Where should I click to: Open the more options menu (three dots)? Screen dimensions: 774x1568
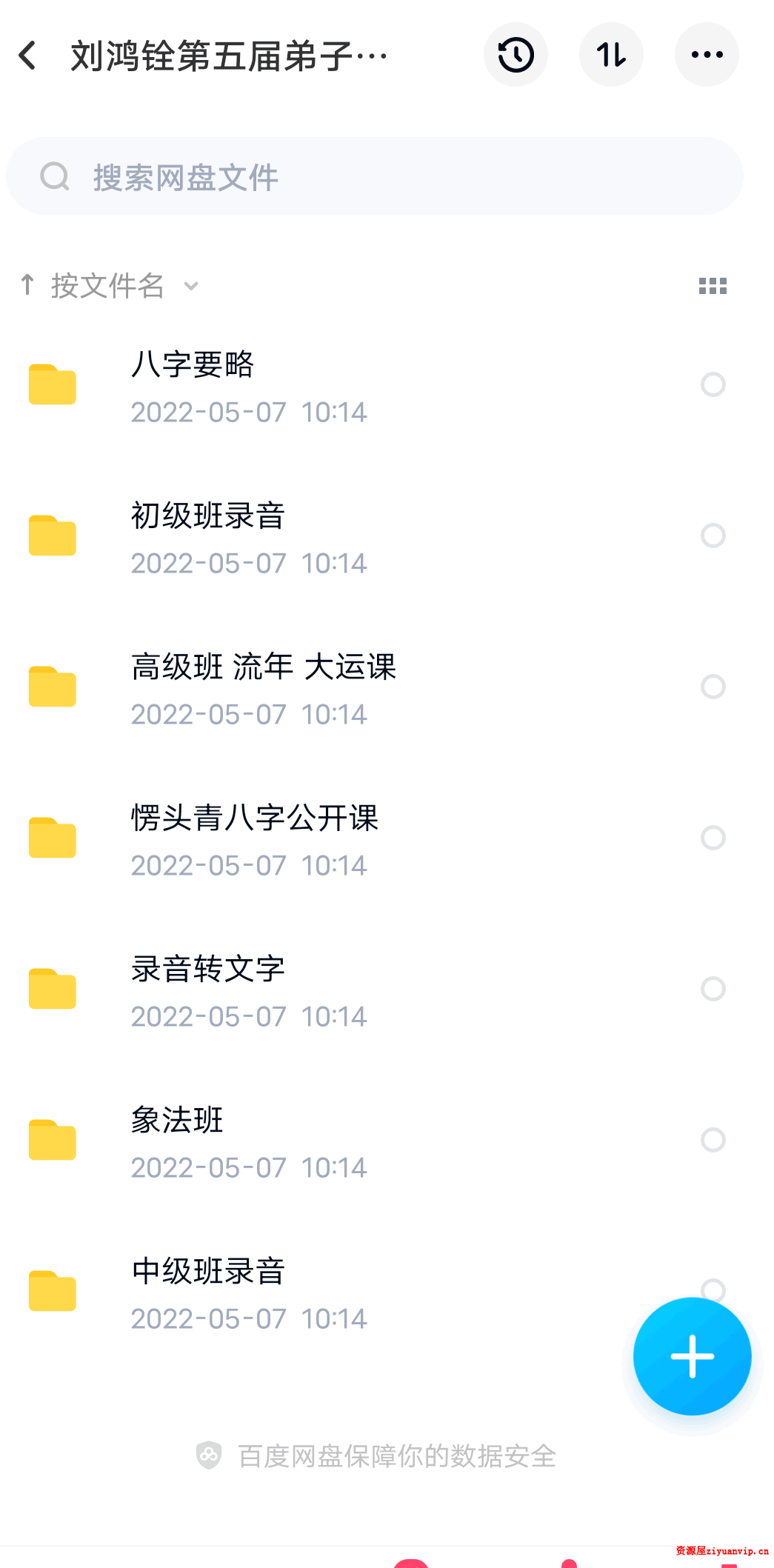[x=706, y=54]
